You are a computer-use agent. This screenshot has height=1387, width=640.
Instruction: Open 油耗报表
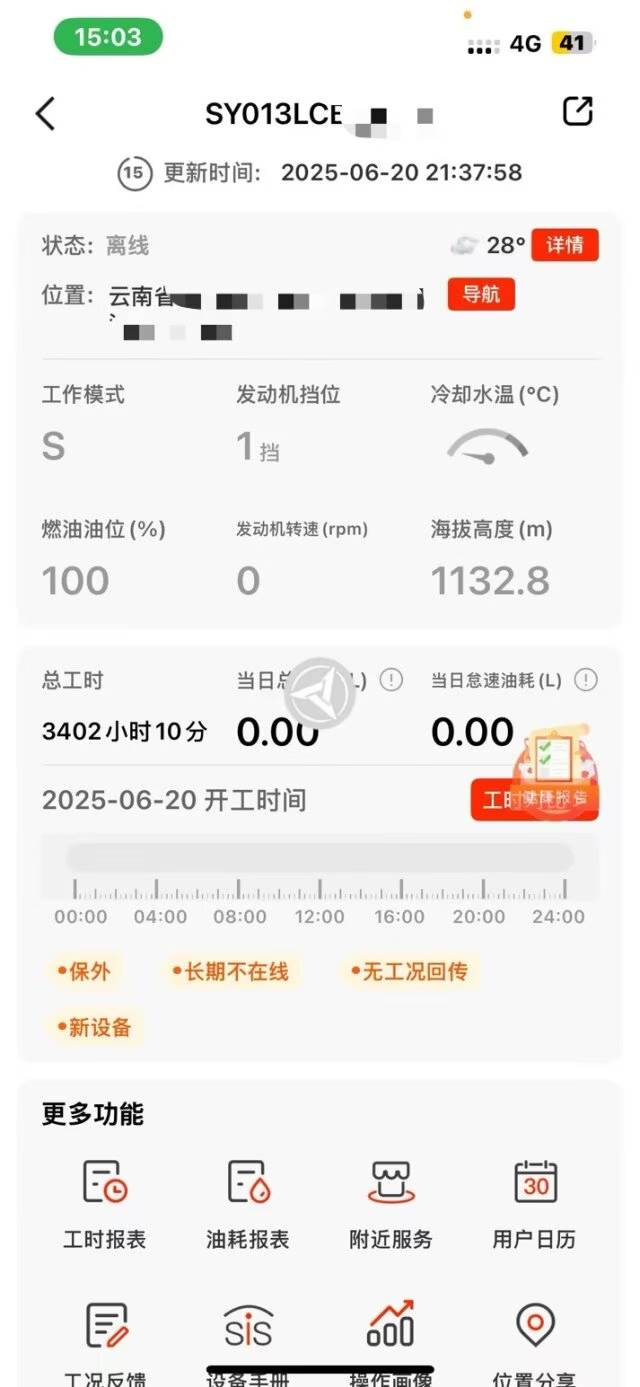click(248, 1203)
